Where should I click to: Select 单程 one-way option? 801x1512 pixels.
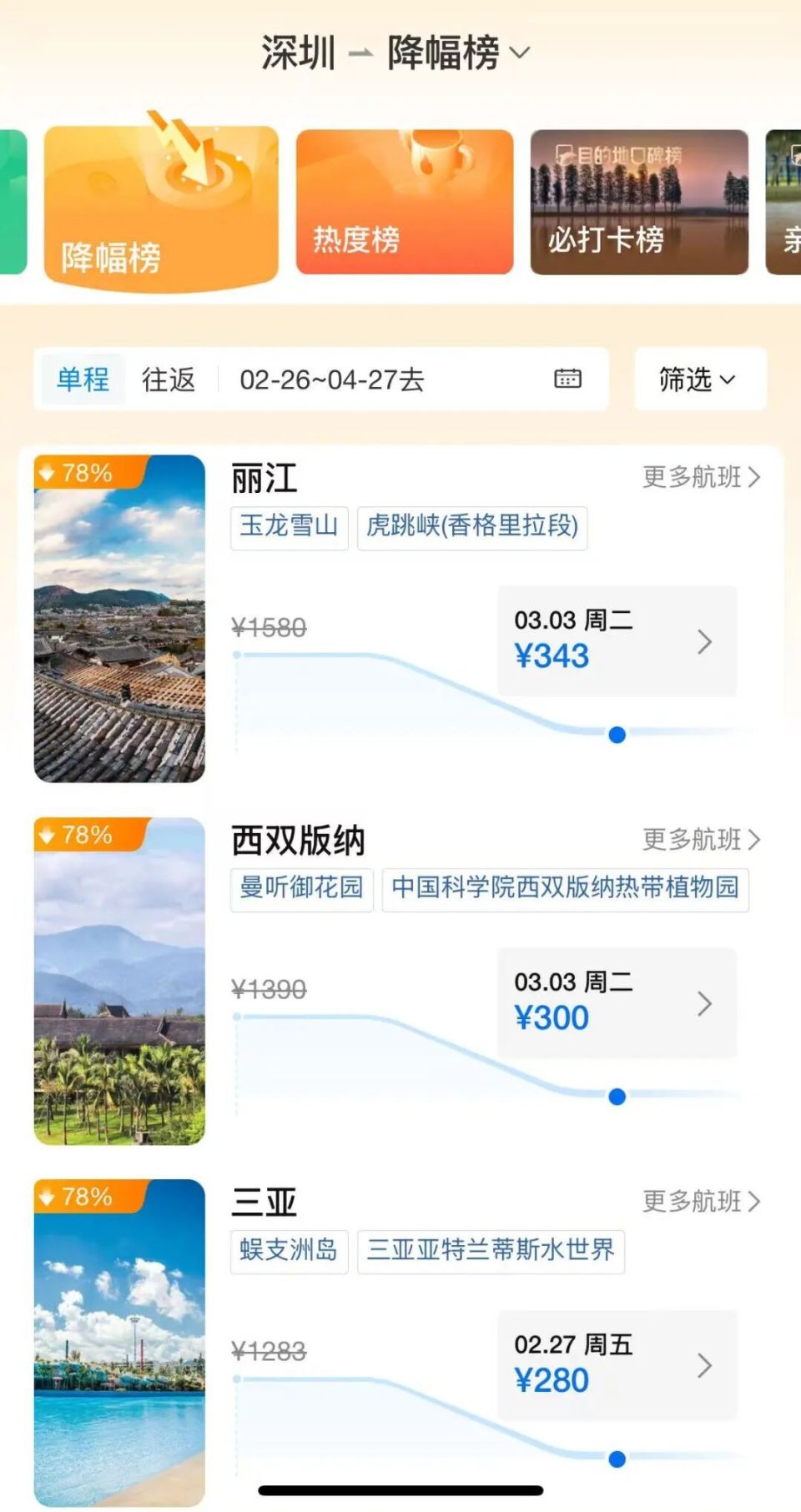click(x=81, y=379)
